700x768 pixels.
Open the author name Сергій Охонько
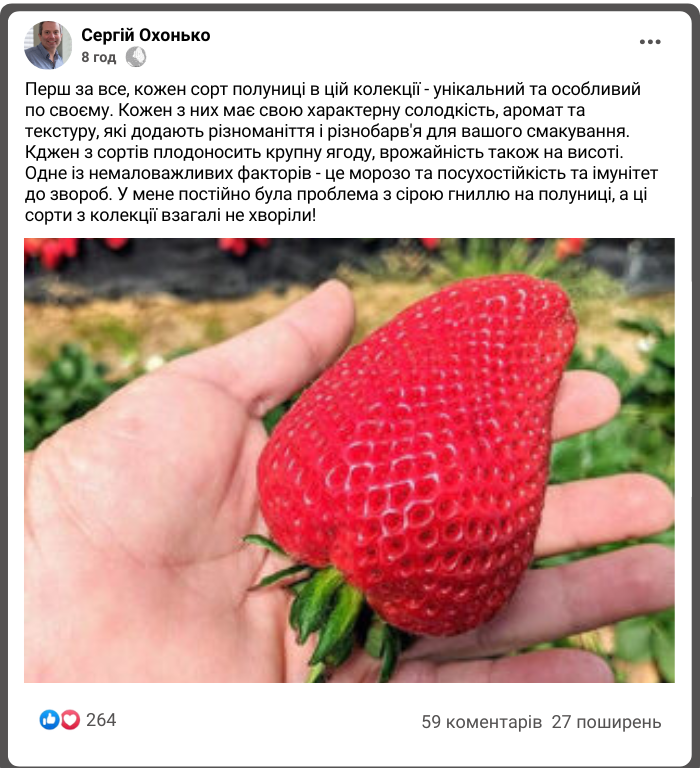146,36
